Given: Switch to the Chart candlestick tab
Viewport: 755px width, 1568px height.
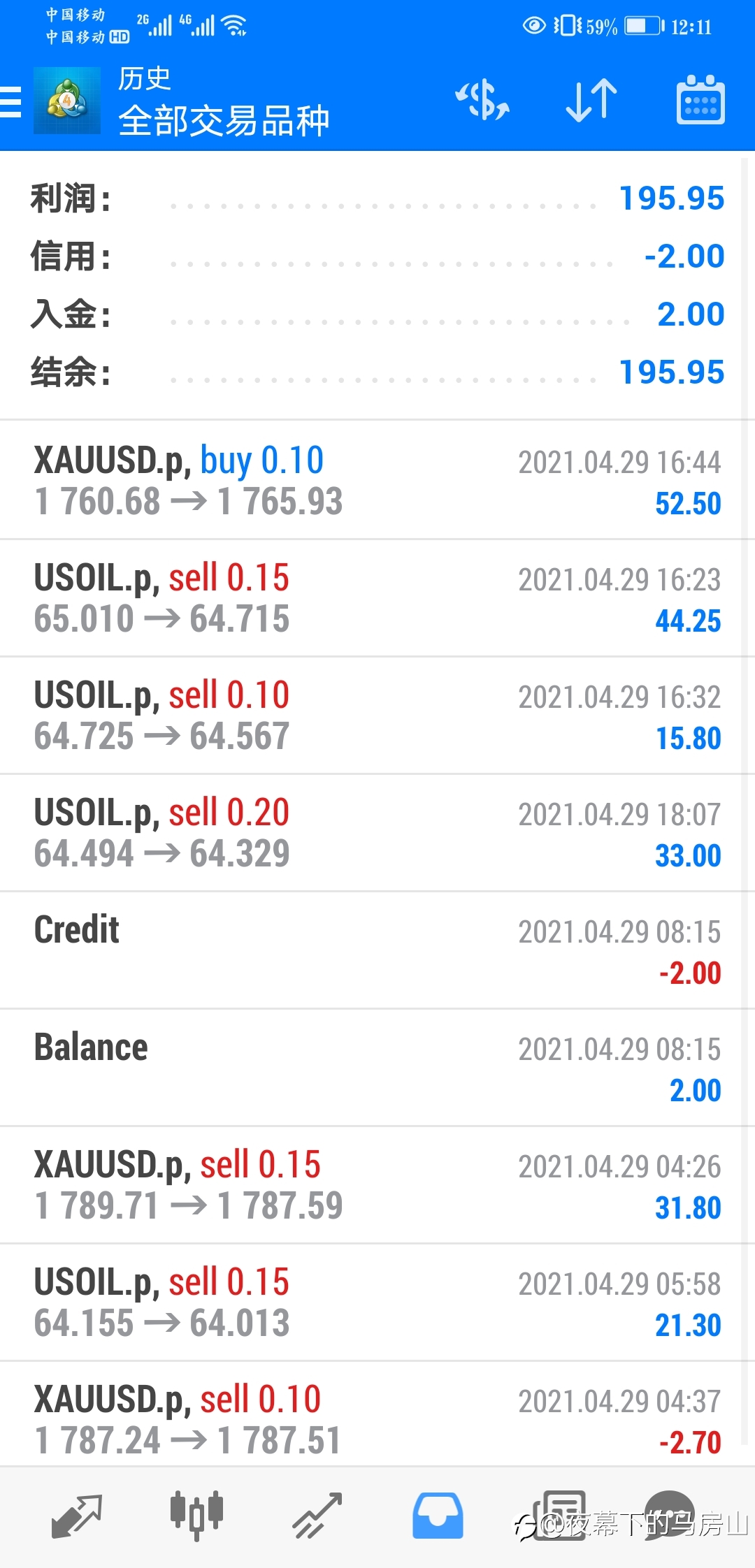Looking at the screenshot, I should [196, 1516].
